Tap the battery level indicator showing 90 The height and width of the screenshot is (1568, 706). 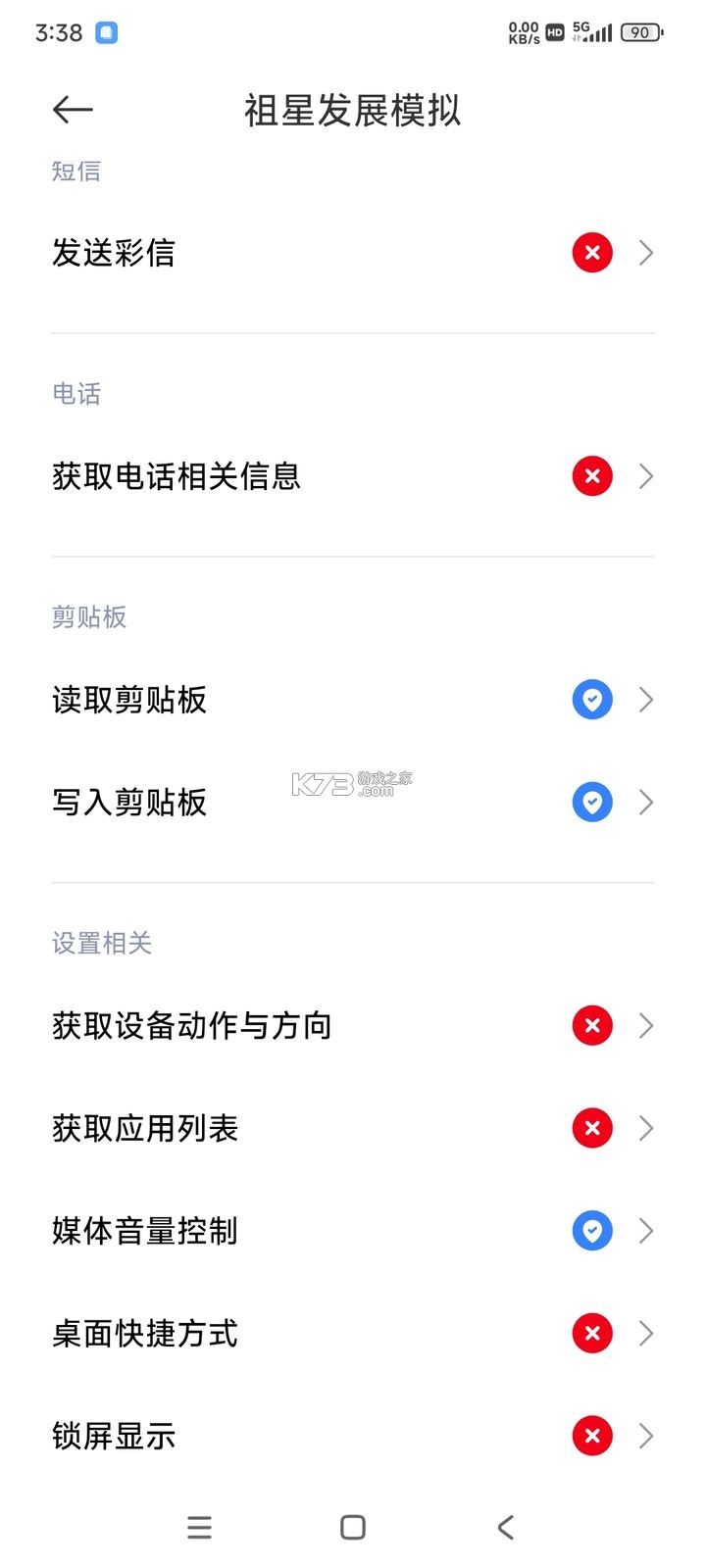638,32
